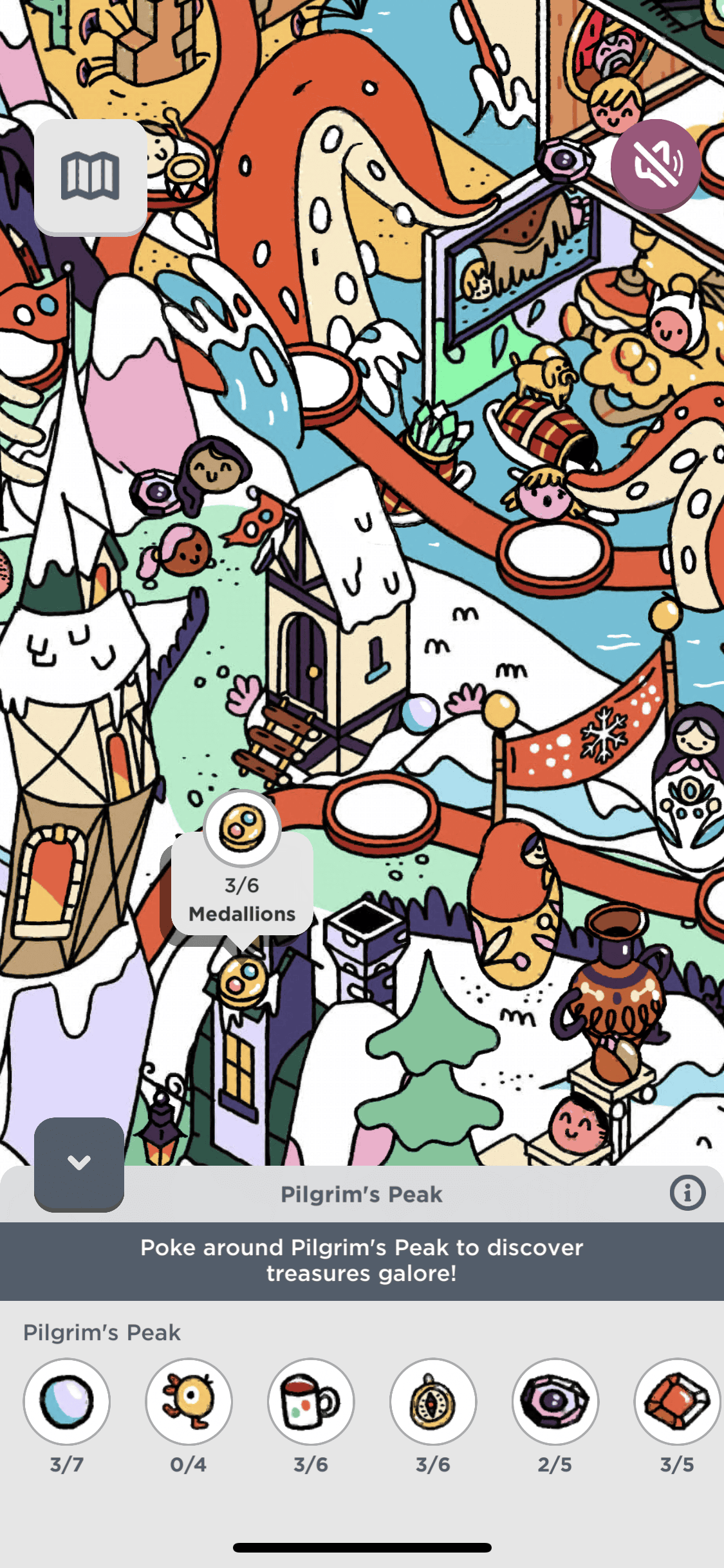
Task: Select the purple eye gem item 2/5
Action: (555, 1401)
